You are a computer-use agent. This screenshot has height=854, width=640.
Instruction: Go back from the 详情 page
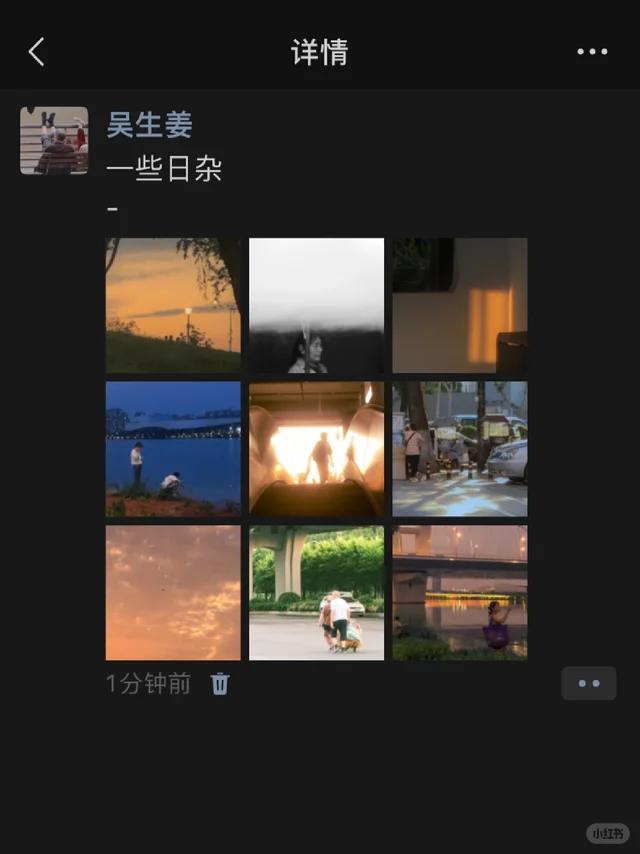(37, 52)
